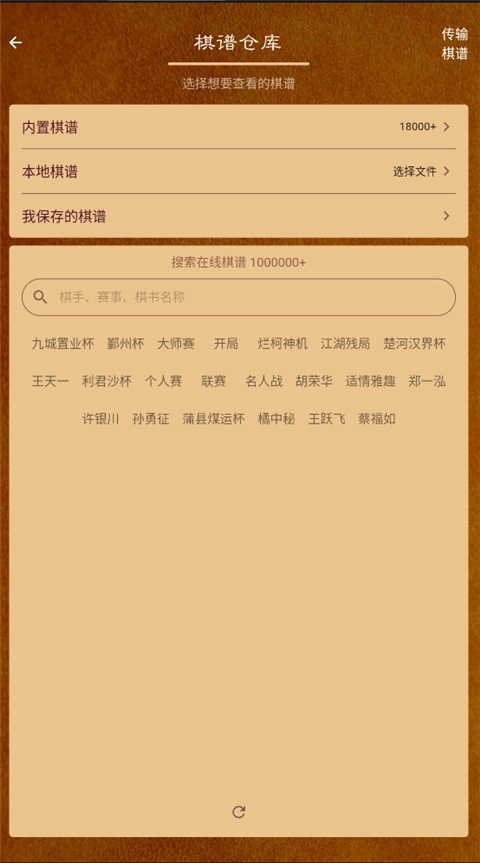Tap the online game search field

[x=238, y=297]
